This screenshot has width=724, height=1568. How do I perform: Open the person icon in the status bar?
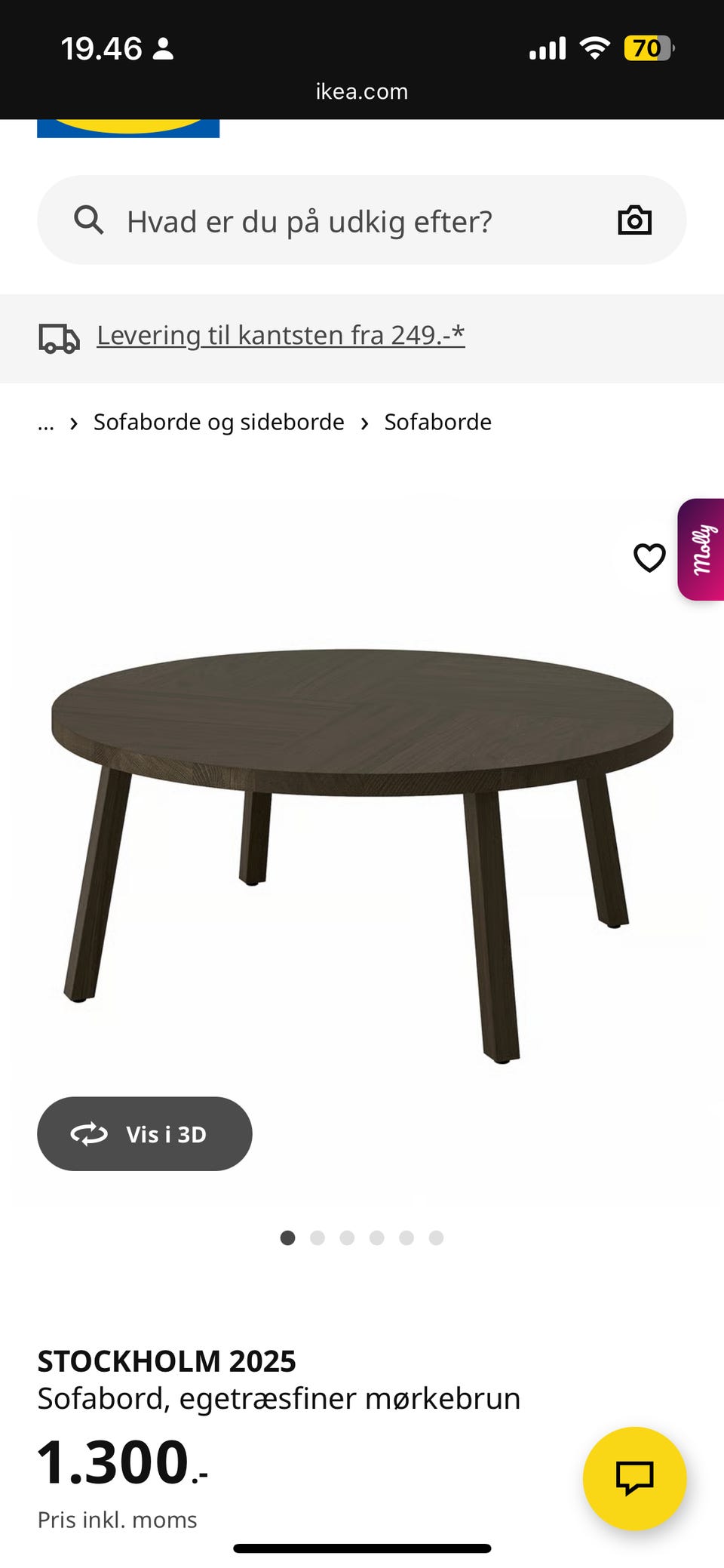click(164, 48)
